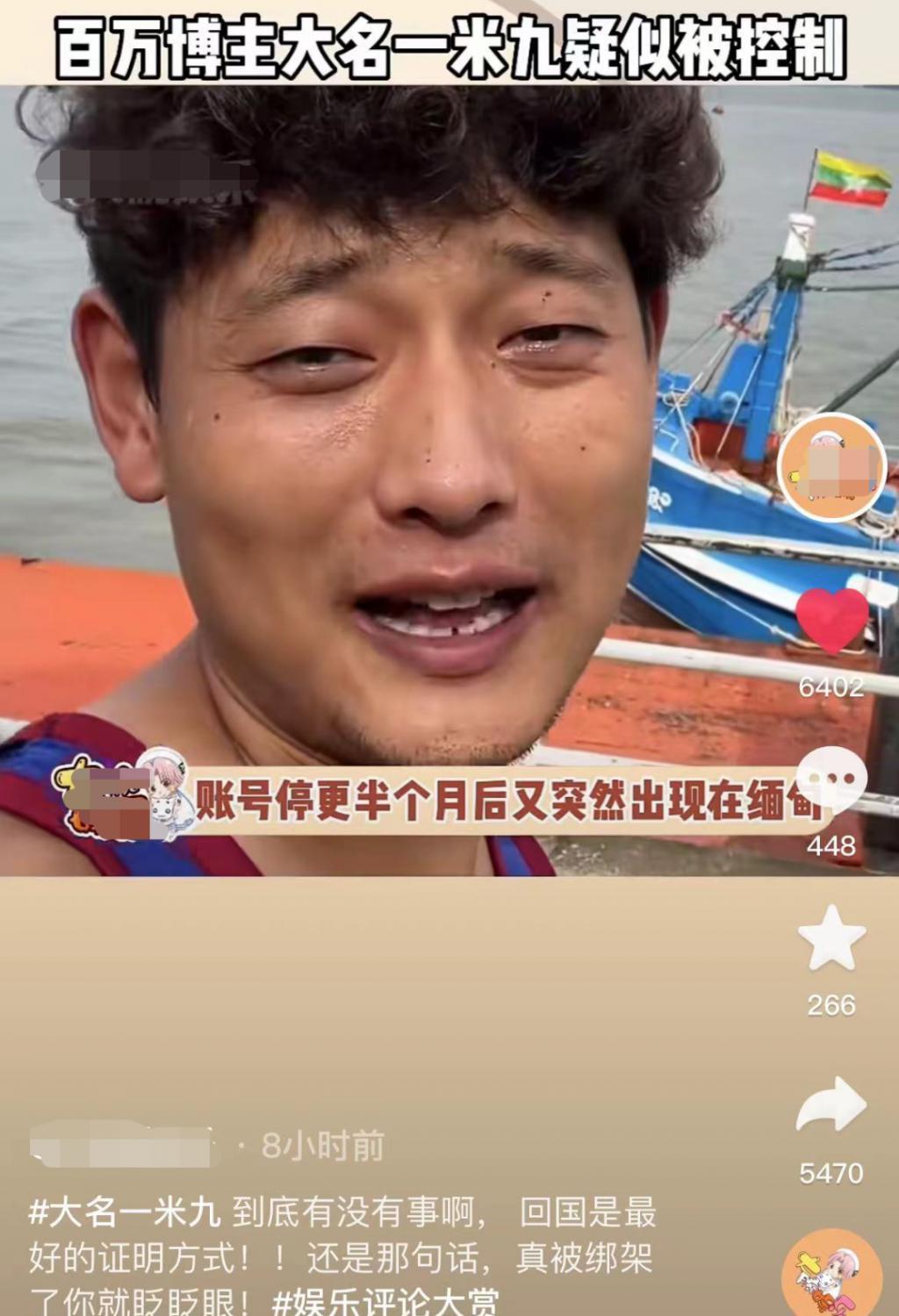Open the uploader's avatar in the right sidebar
899x1316 pixels.
(834, 467)
